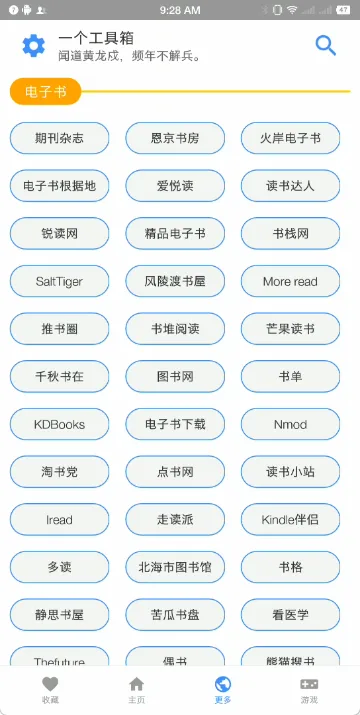Open the SaltTiger site
Screen dimensions: 360x715
pyautogui.click(x=59, y=281)
